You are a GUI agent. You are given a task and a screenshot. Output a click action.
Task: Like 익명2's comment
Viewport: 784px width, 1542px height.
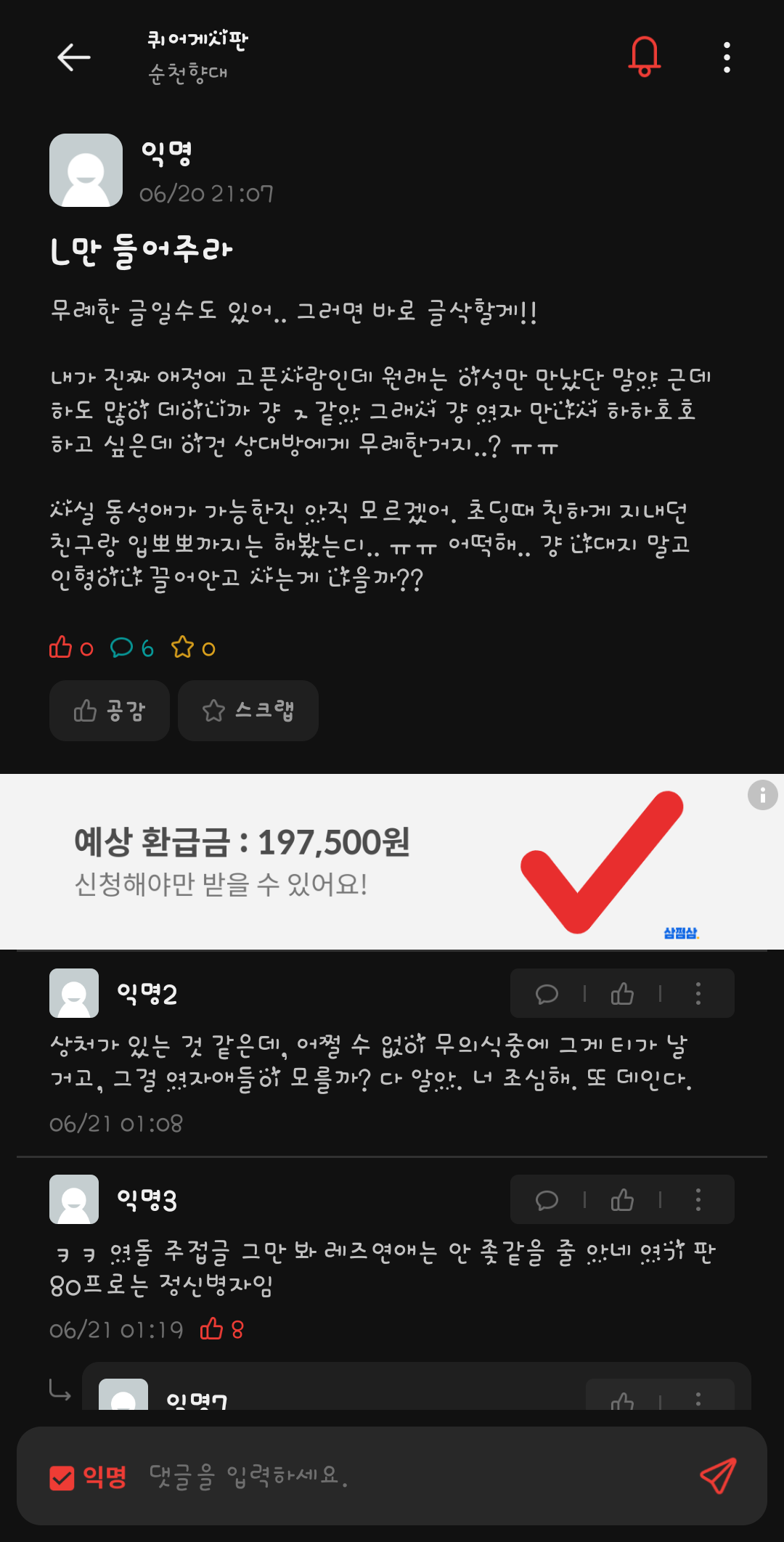point(622,994)
